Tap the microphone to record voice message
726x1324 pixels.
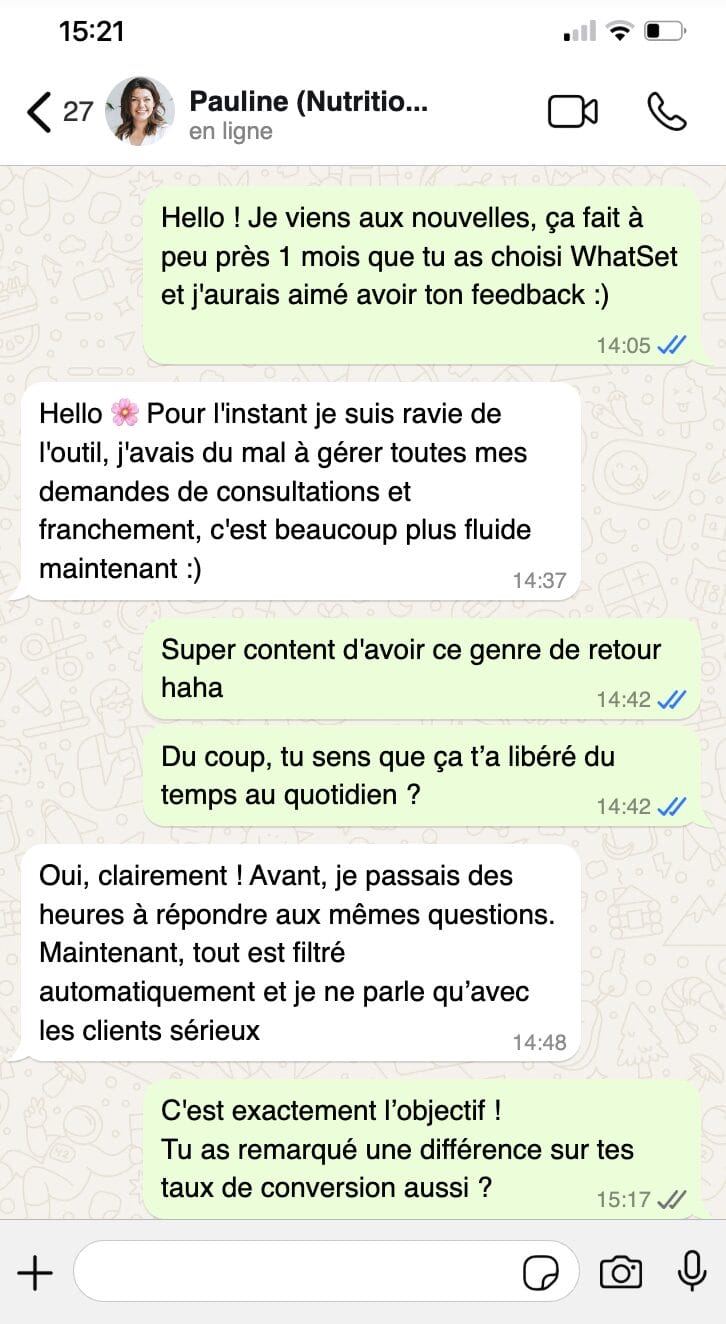coord(692,1271)
